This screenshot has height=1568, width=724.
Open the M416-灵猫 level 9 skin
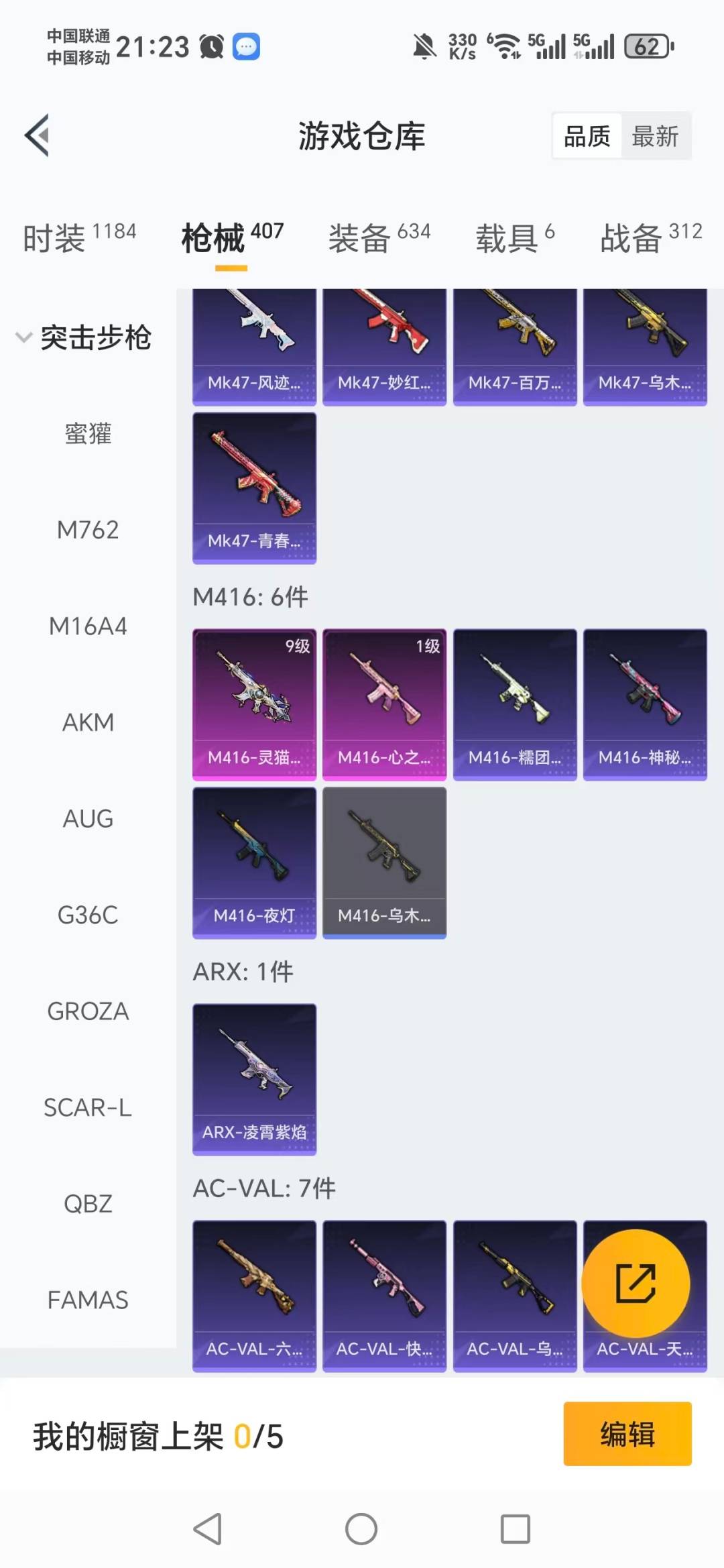click(254, 704)
